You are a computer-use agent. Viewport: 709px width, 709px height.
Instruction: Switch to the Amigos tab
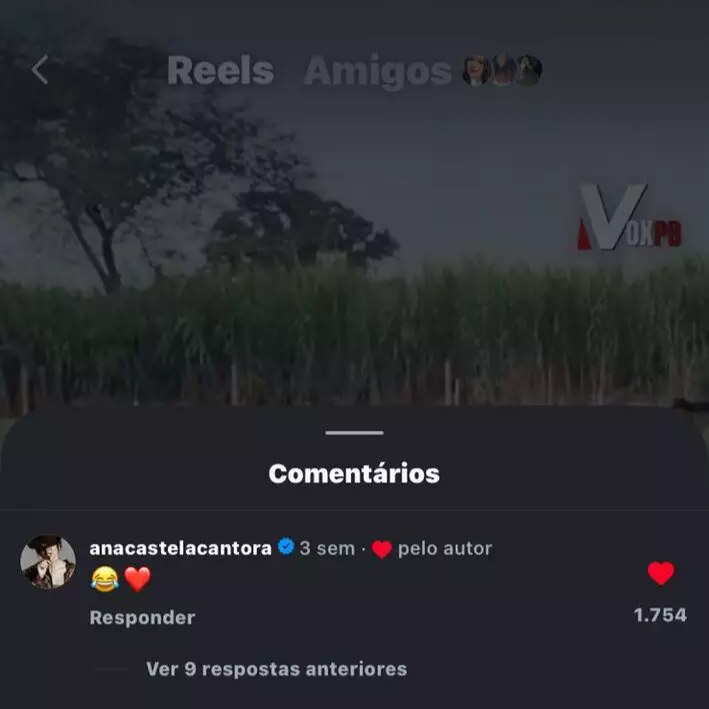pos(378,71)
